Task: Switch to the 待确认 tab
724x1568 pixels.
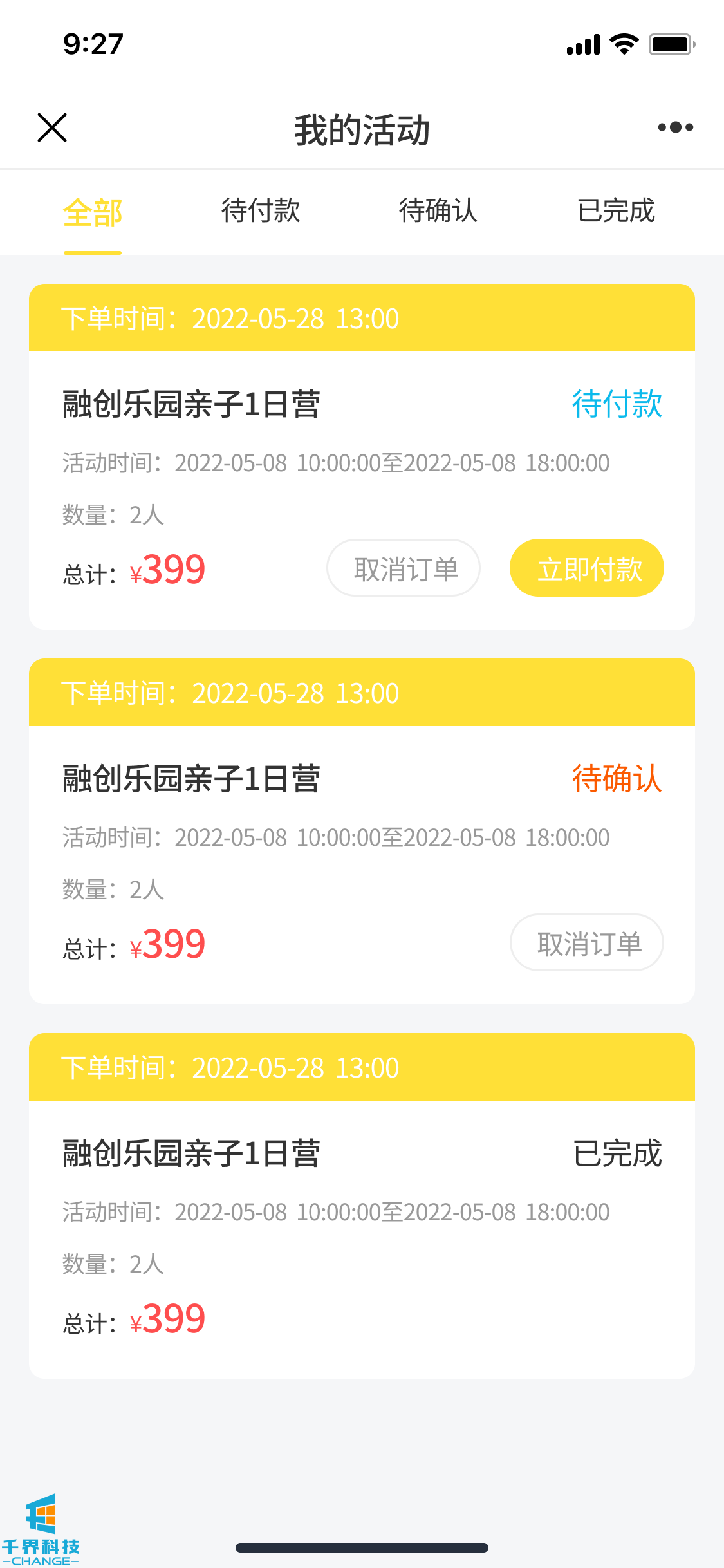Action: tap(438, 211)
